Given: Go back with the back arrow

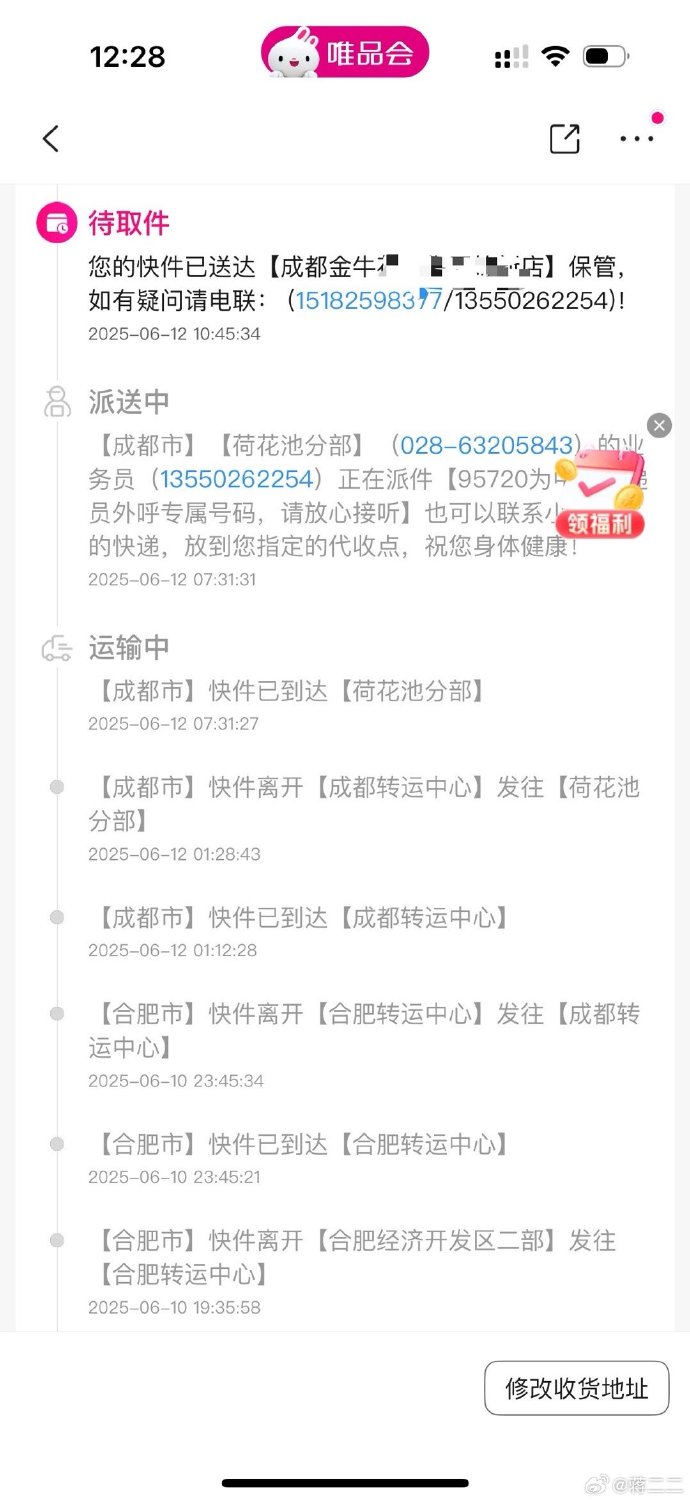Looking at the screenshot, I should 51,139.
